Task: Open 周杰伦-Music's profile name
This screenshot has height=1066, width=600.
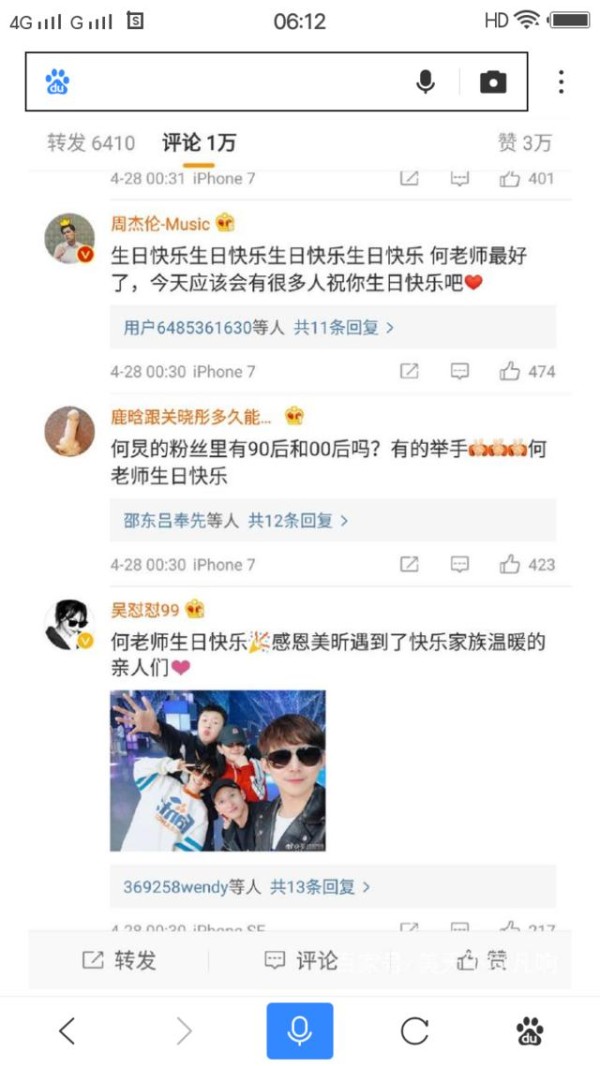Action: coord(160,223)
